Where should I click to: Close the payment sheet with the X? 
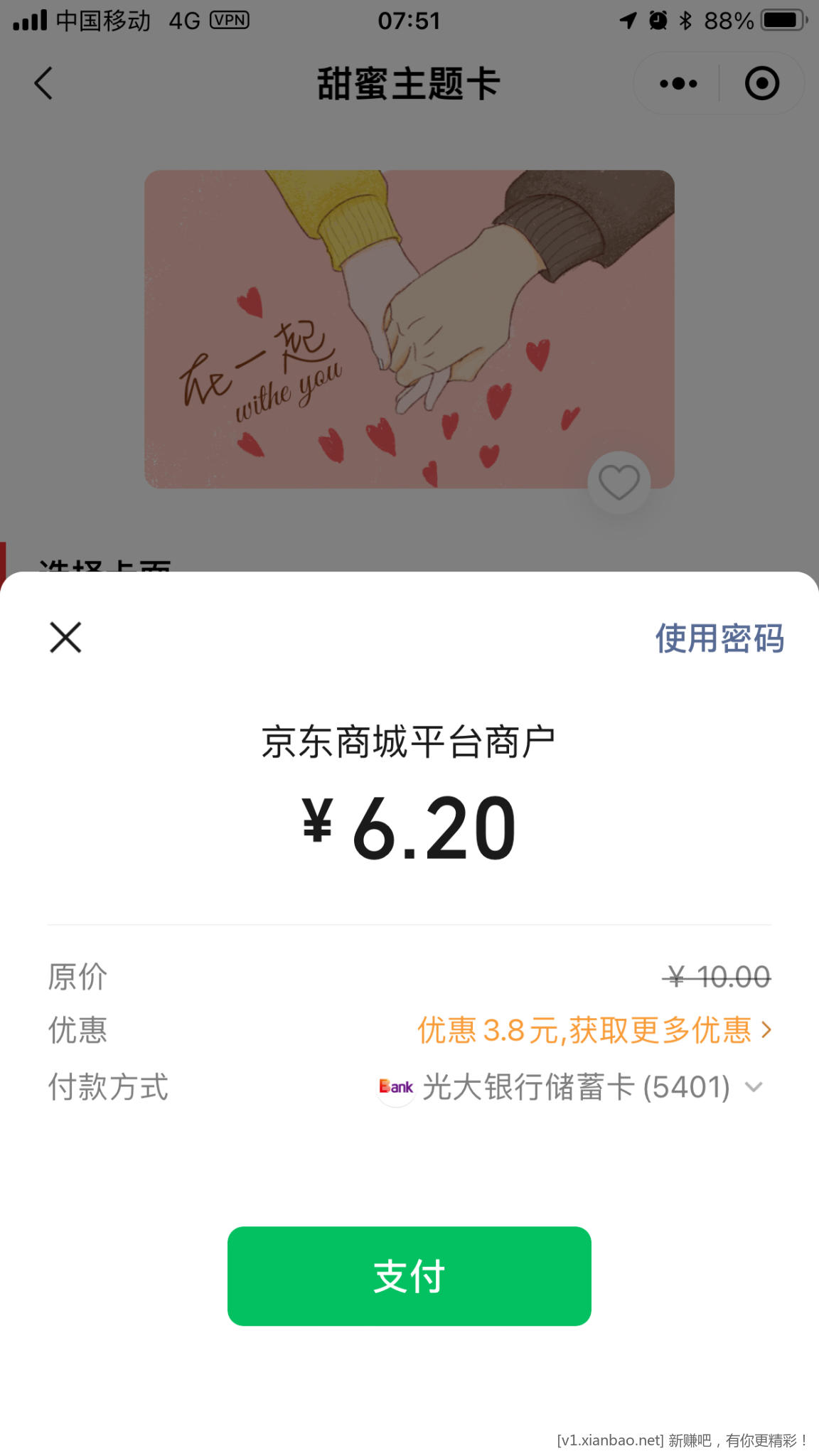click(65, 637)
